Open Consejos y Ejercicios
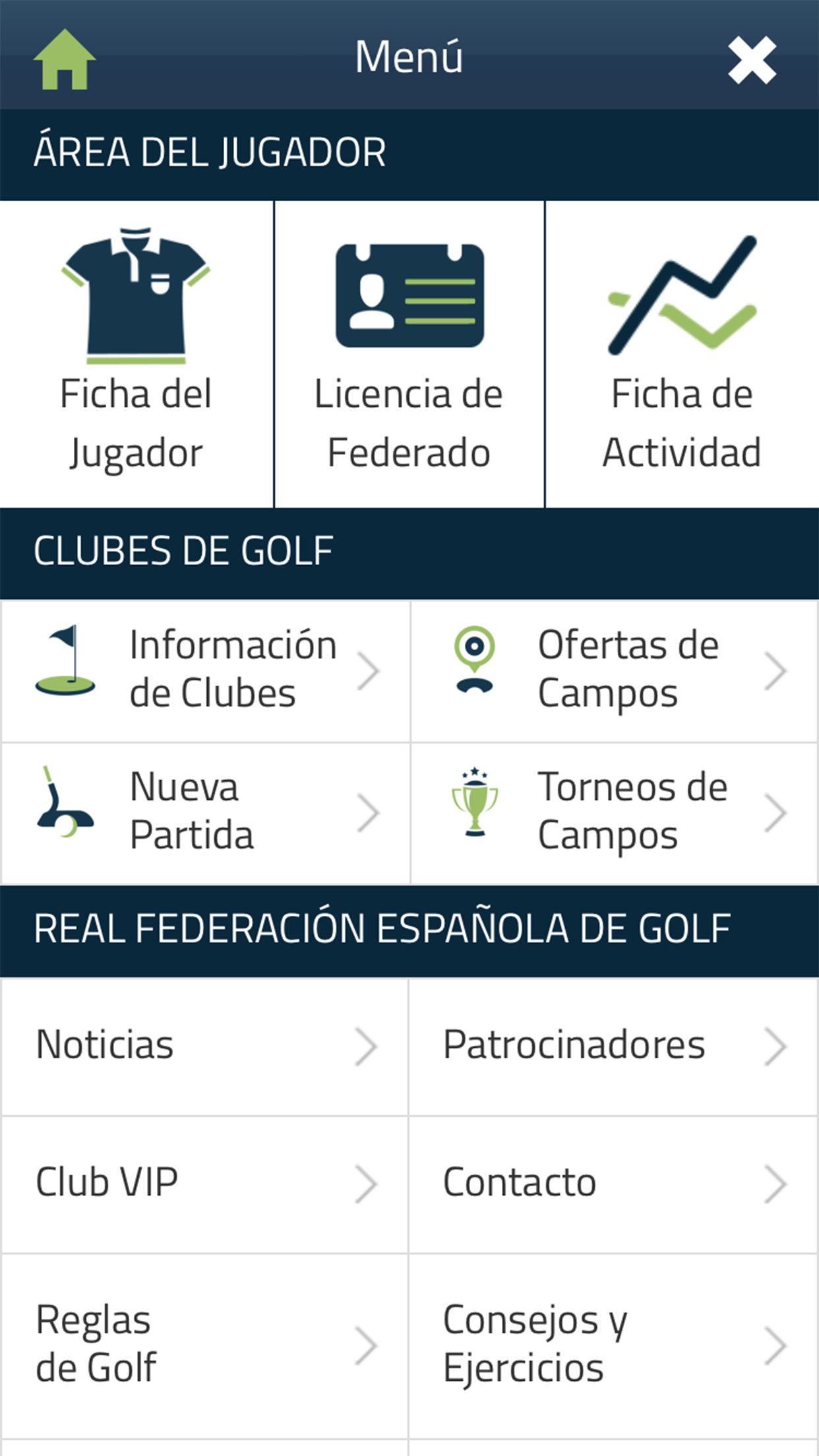Image resolution: width=819 pixels, height=1456 pixels. click(x=613, y=1345)
